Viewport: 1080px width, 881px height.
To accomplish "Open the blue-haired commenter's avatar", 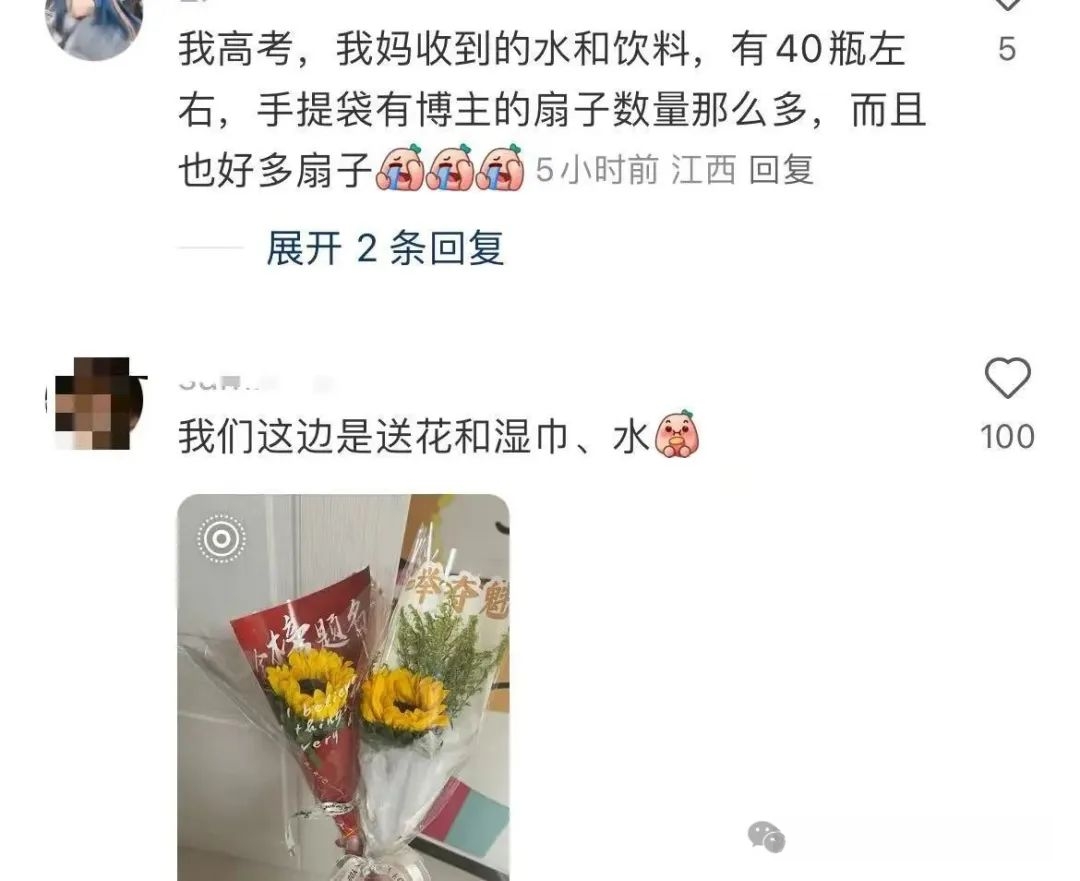I will 95,25.
